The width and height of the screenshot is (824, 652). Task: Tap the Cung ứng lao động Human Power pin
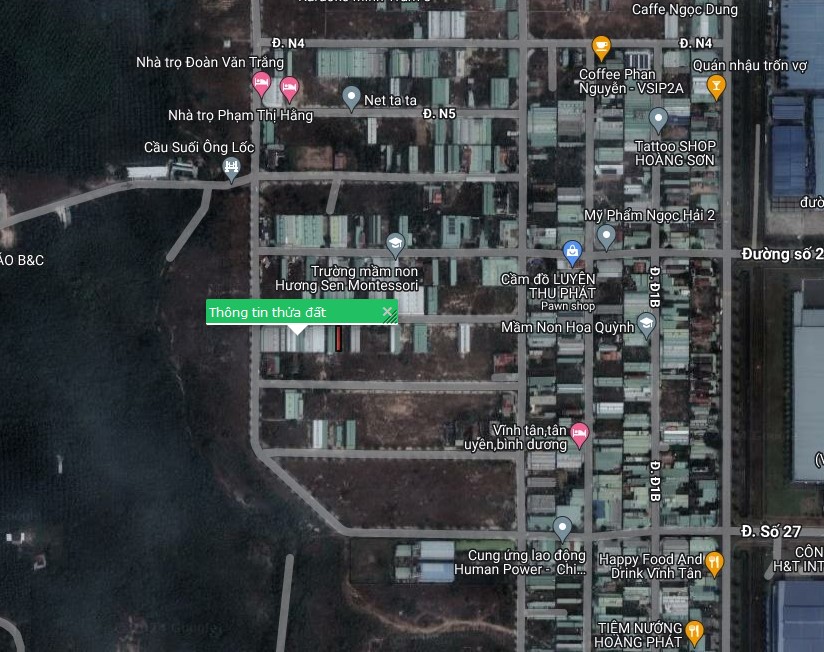[563, 526]
